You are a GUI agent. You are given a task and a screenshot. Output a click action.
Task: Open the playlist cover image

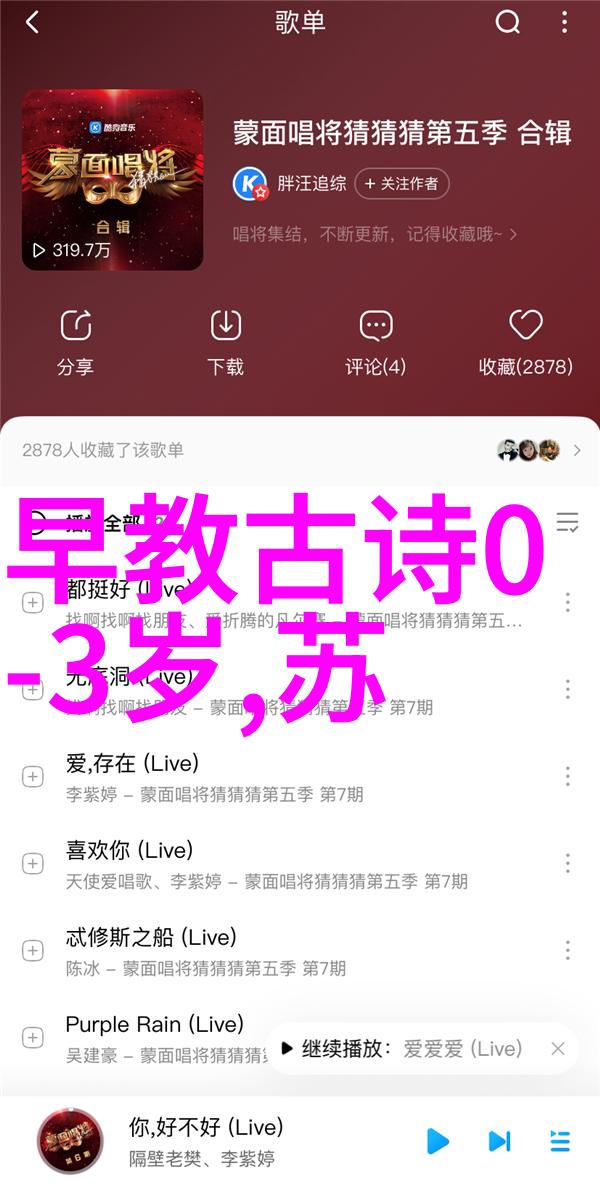112,180
